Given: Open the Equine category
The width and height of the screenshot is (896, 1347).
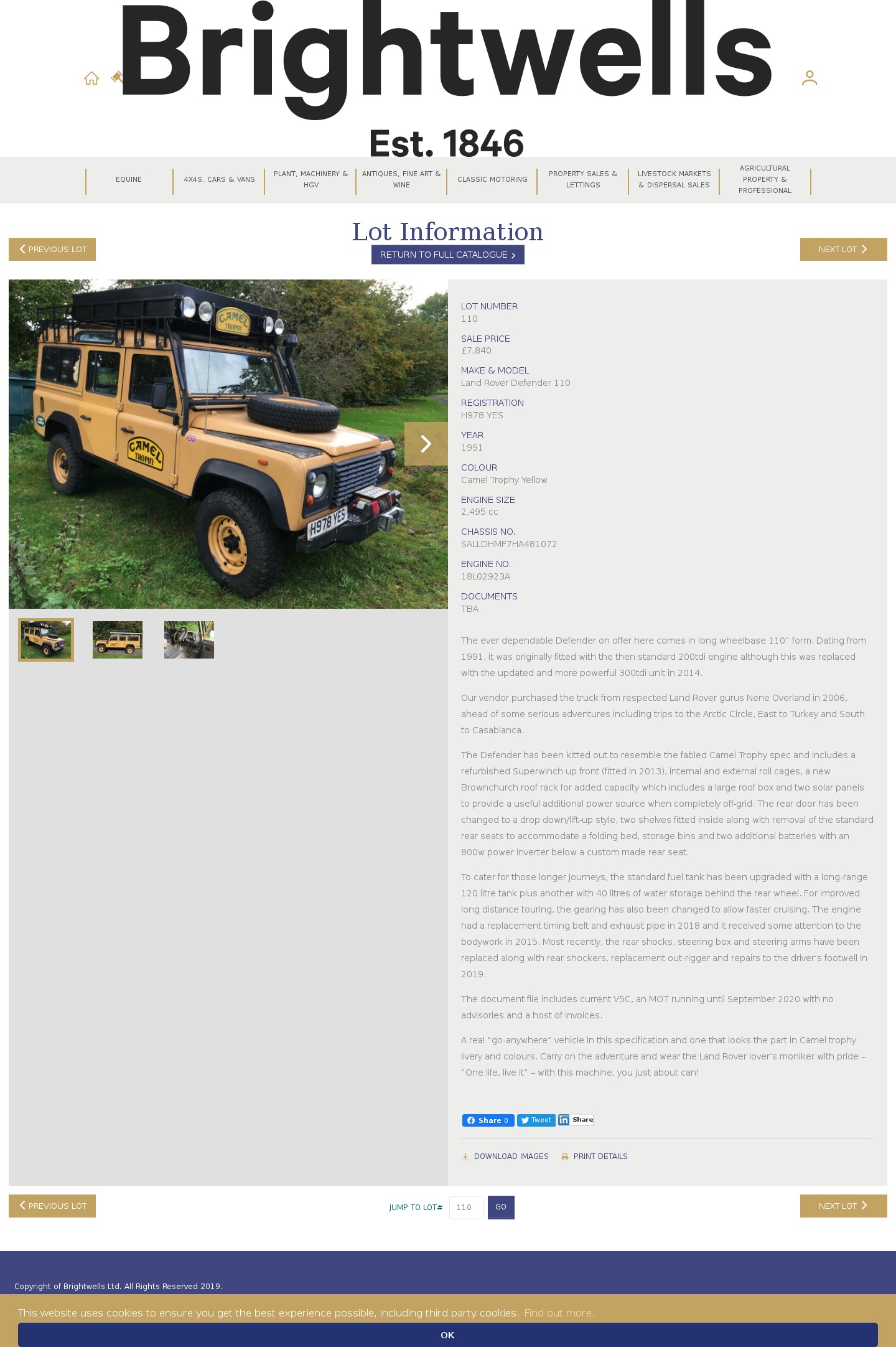Looking at the screenshot, I should click(x=129, y=179).
